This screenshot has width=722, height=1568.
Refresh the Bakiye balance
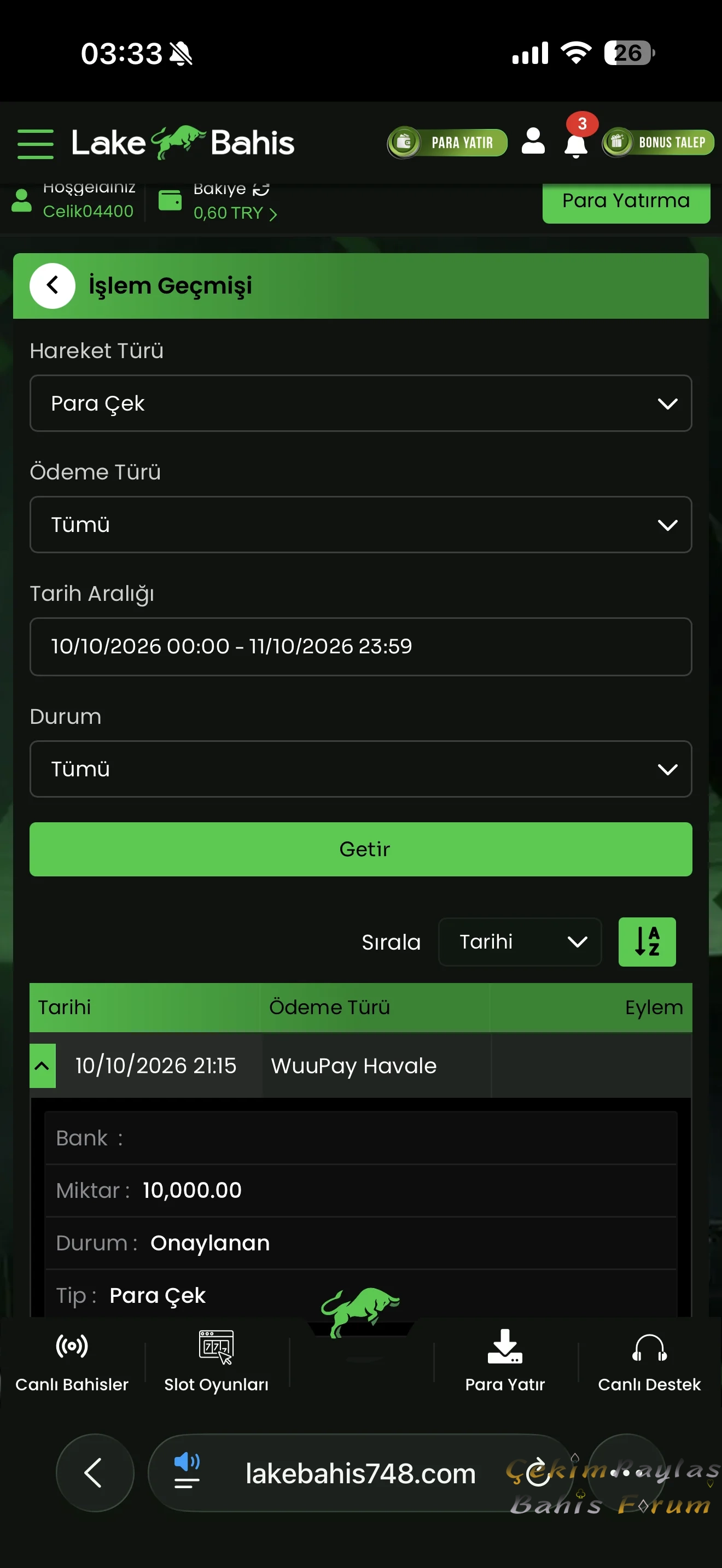pos(261,189)
